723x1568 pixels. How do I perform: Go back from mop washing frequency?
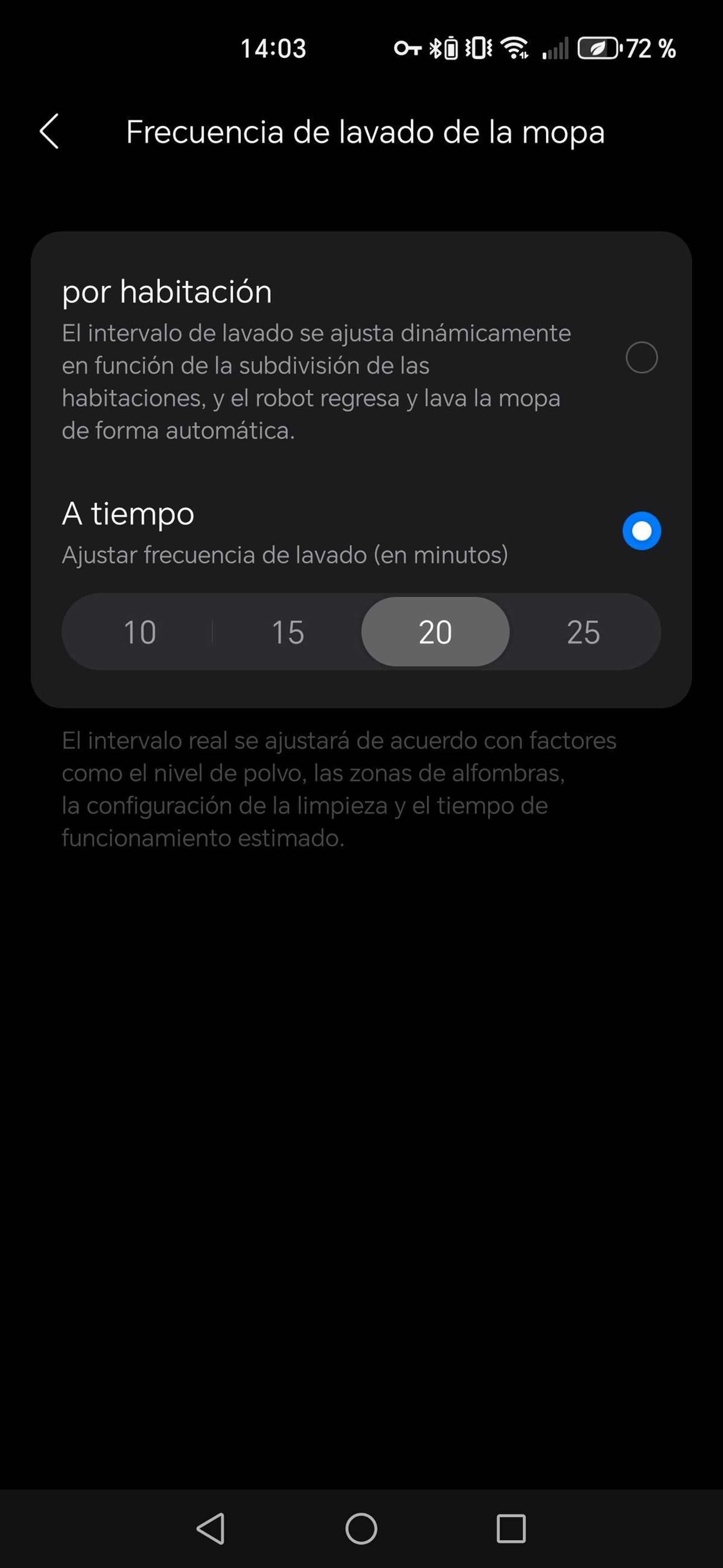(49, 131)
